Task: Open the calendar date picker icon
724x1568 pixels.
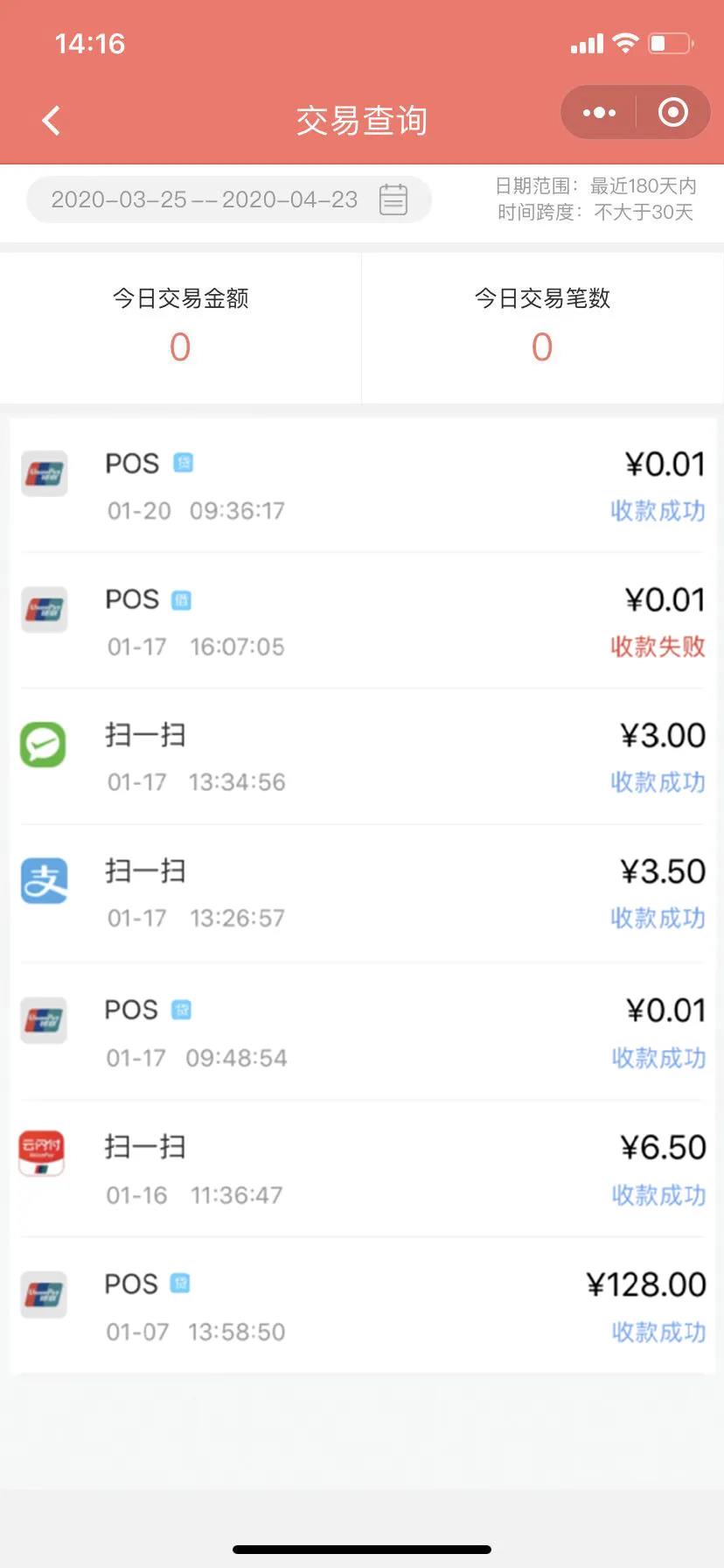Action: (x=394, y=199)
